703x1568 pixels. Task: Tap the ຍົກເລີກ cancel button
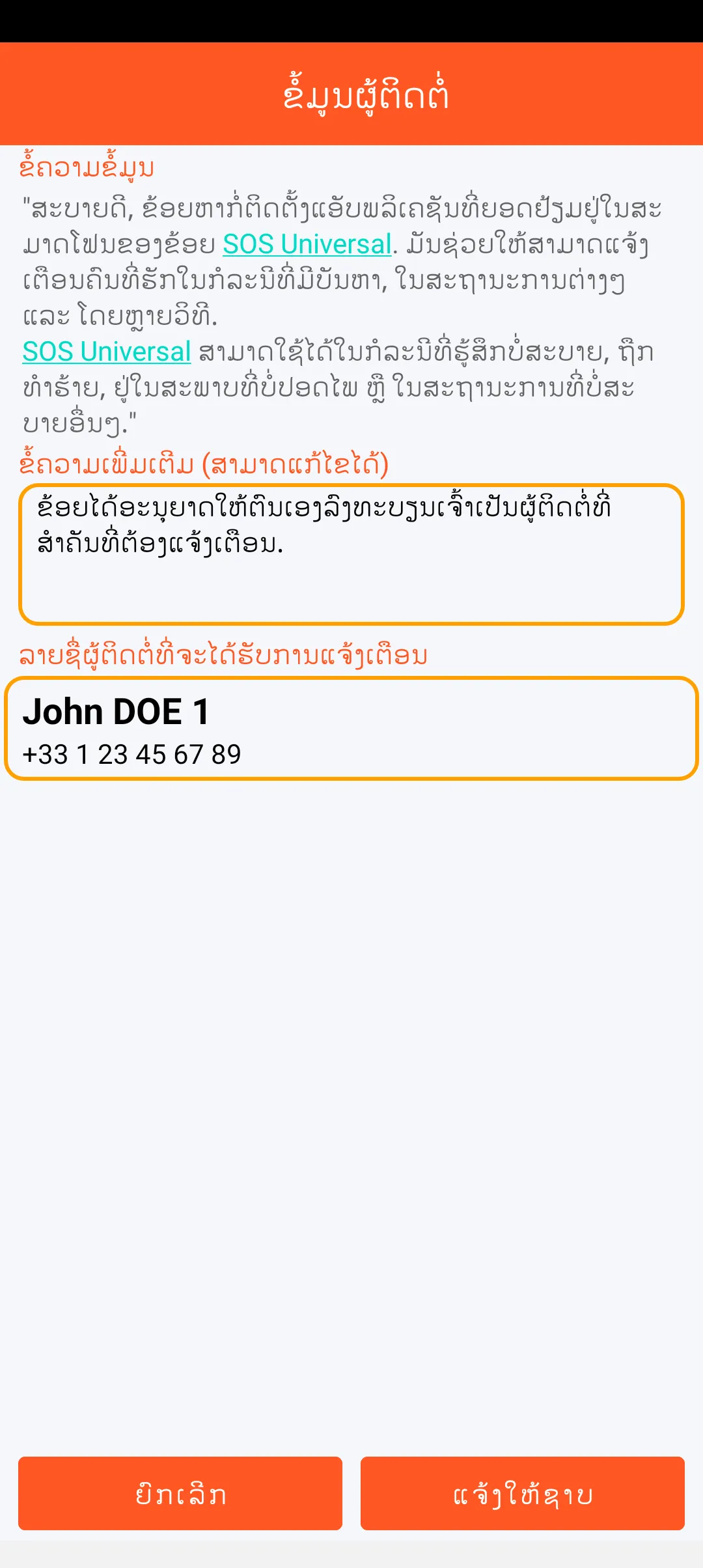[x=180, y=1493]
